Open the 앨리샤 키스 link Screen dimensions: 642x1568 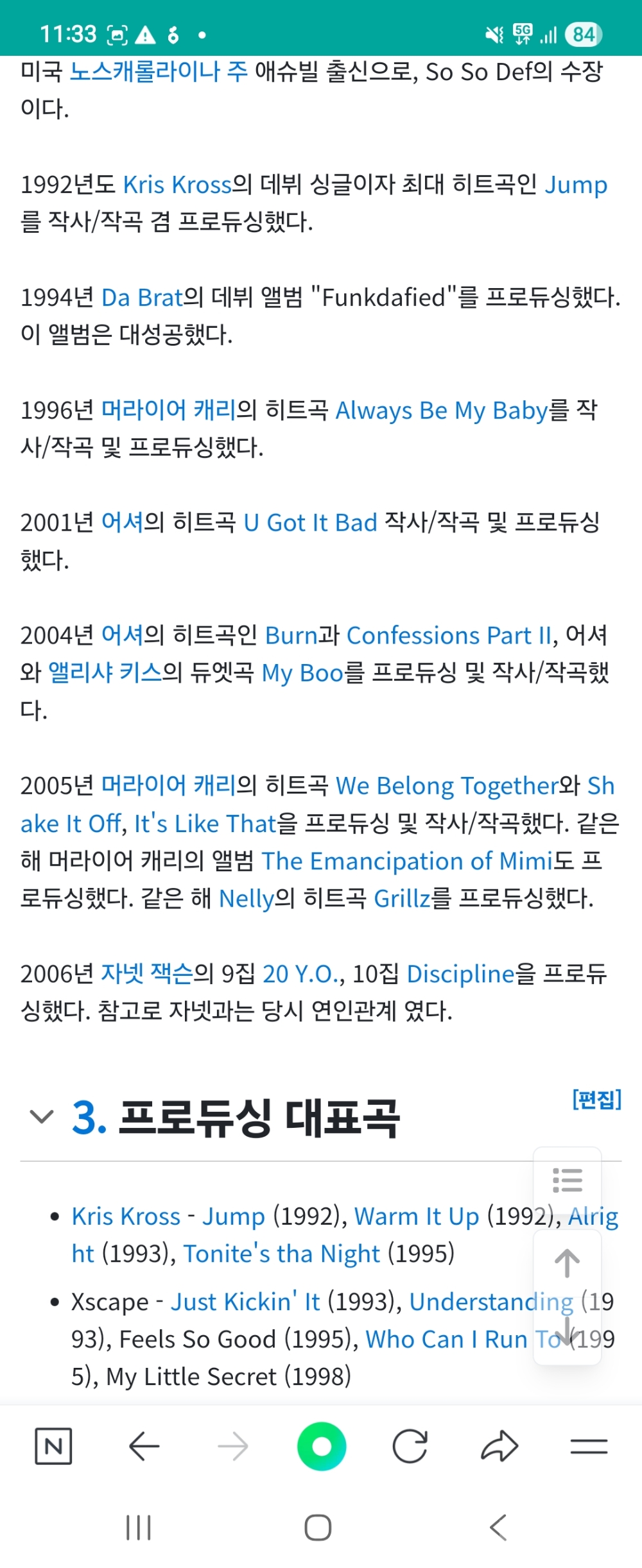point(105,673)
